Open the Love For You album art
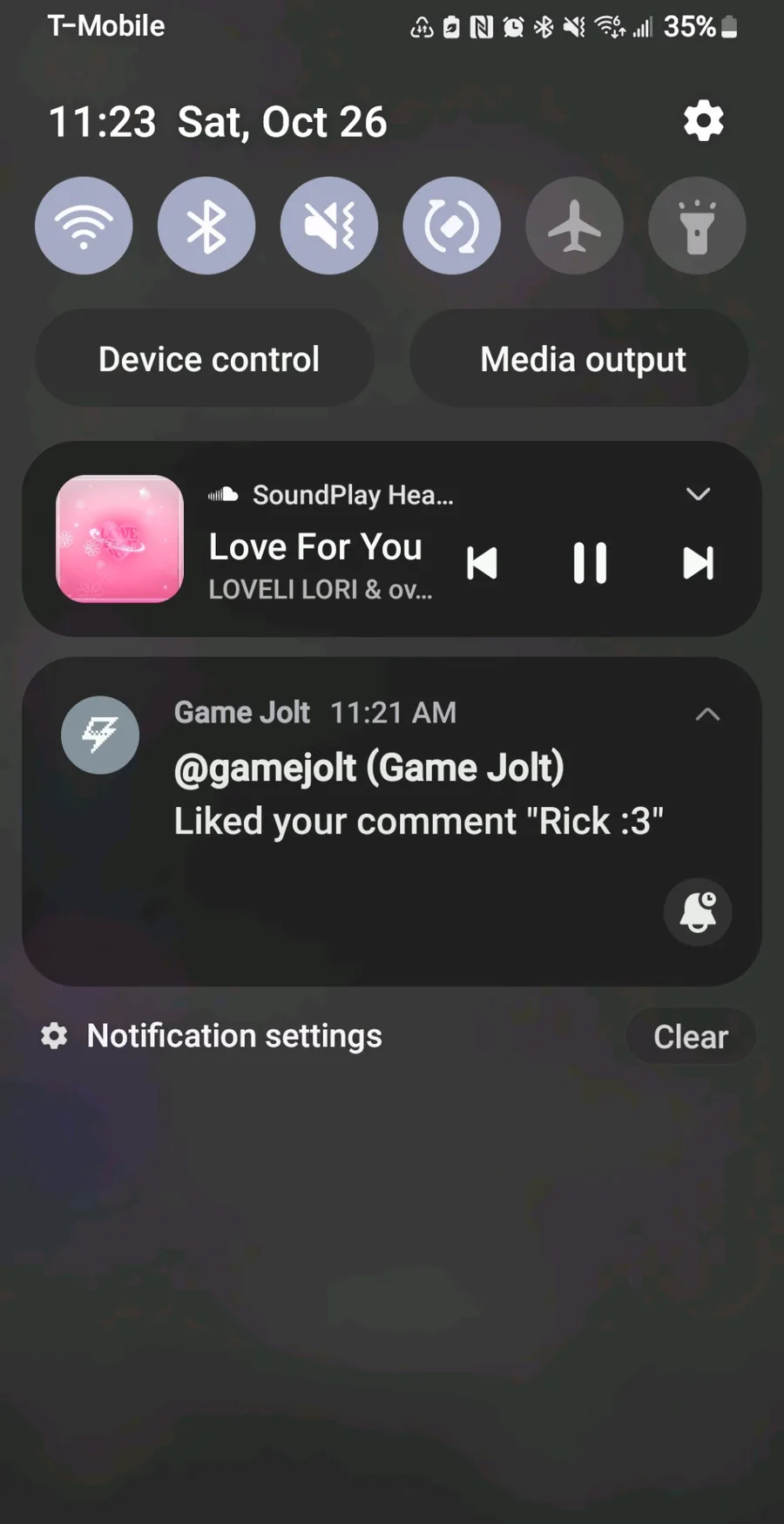Screen dimensions: 784x1524 point(119,538)
